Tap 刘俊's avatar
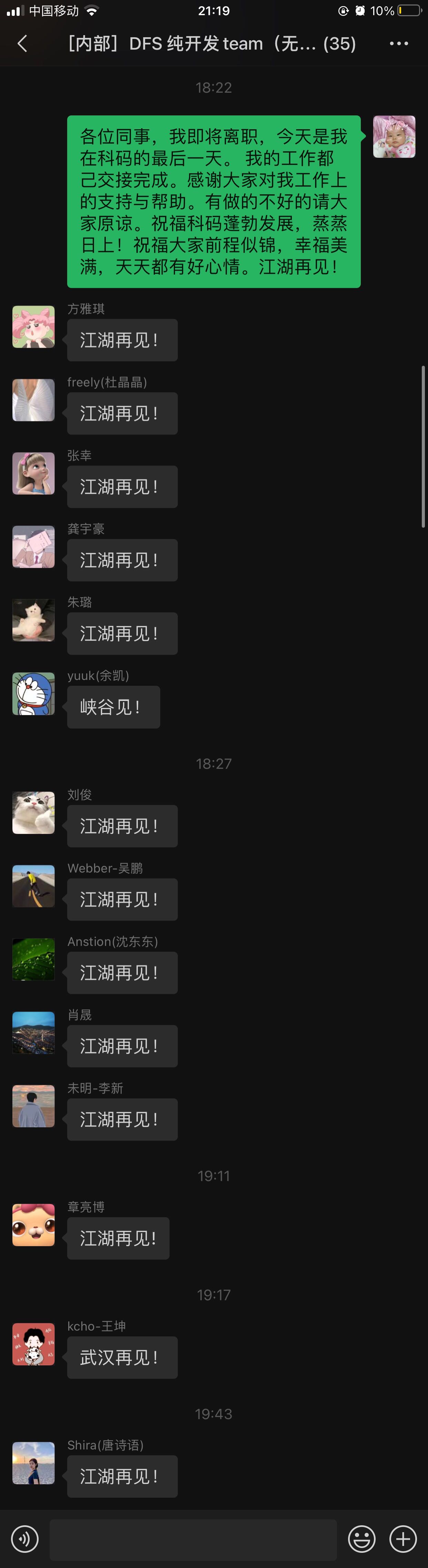Viewport: 428px width, 1568px height. pos(33,813)
